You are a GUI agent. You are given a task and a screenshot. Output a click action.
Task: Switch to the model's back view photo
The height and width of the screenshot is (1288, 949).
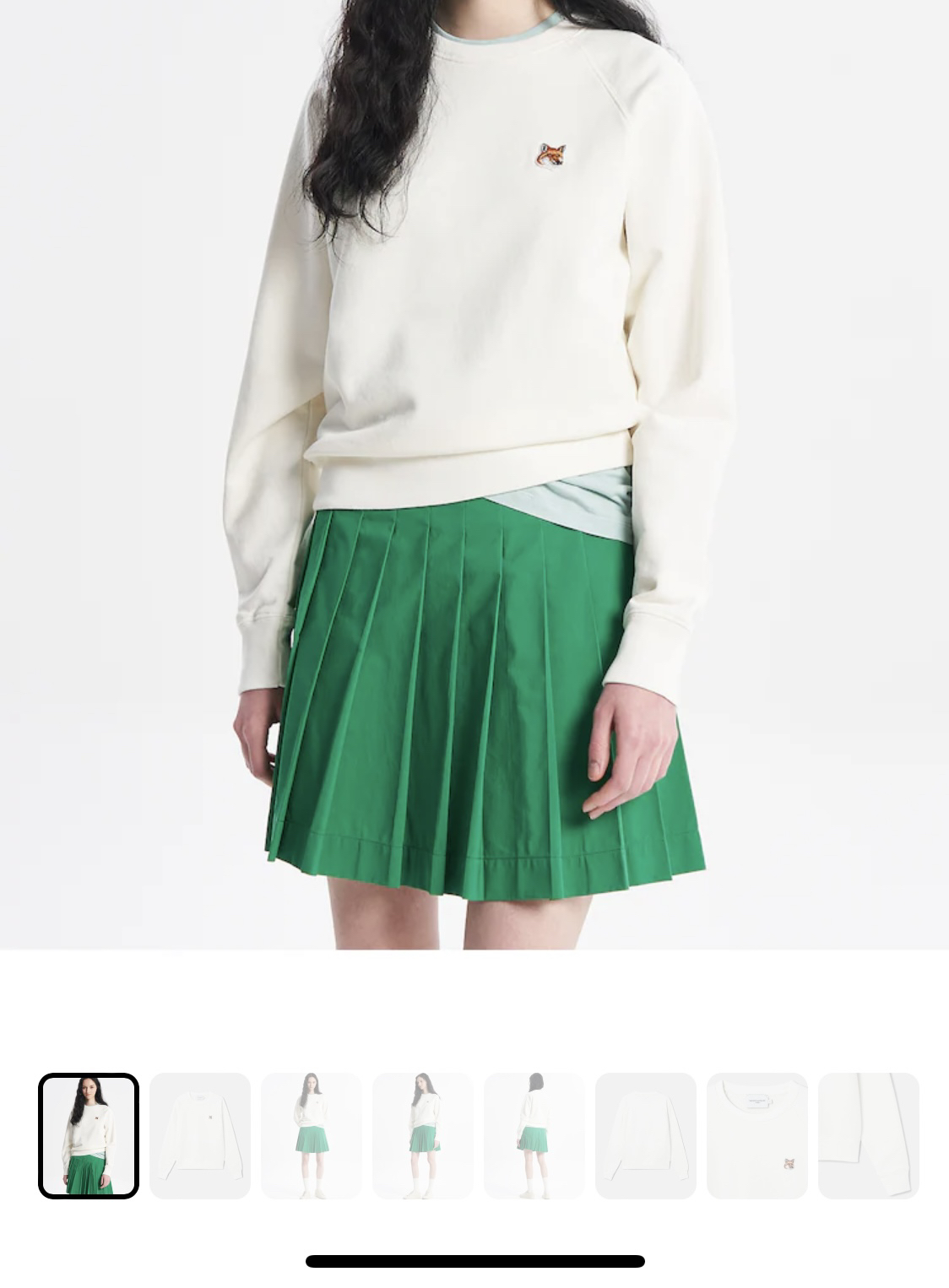[x=534, y=1135]
